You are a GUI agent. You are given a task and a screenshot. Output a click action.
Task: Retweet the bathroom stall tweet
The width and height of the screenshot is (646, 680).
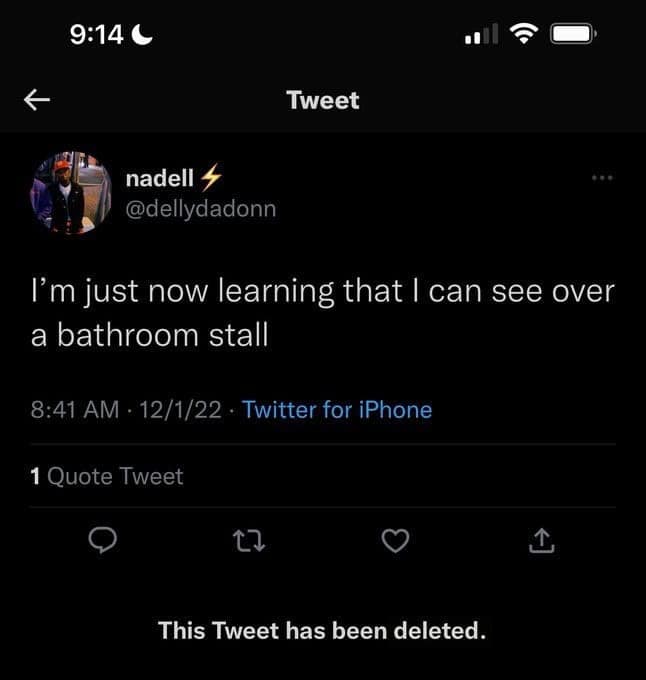pos(249,541)
